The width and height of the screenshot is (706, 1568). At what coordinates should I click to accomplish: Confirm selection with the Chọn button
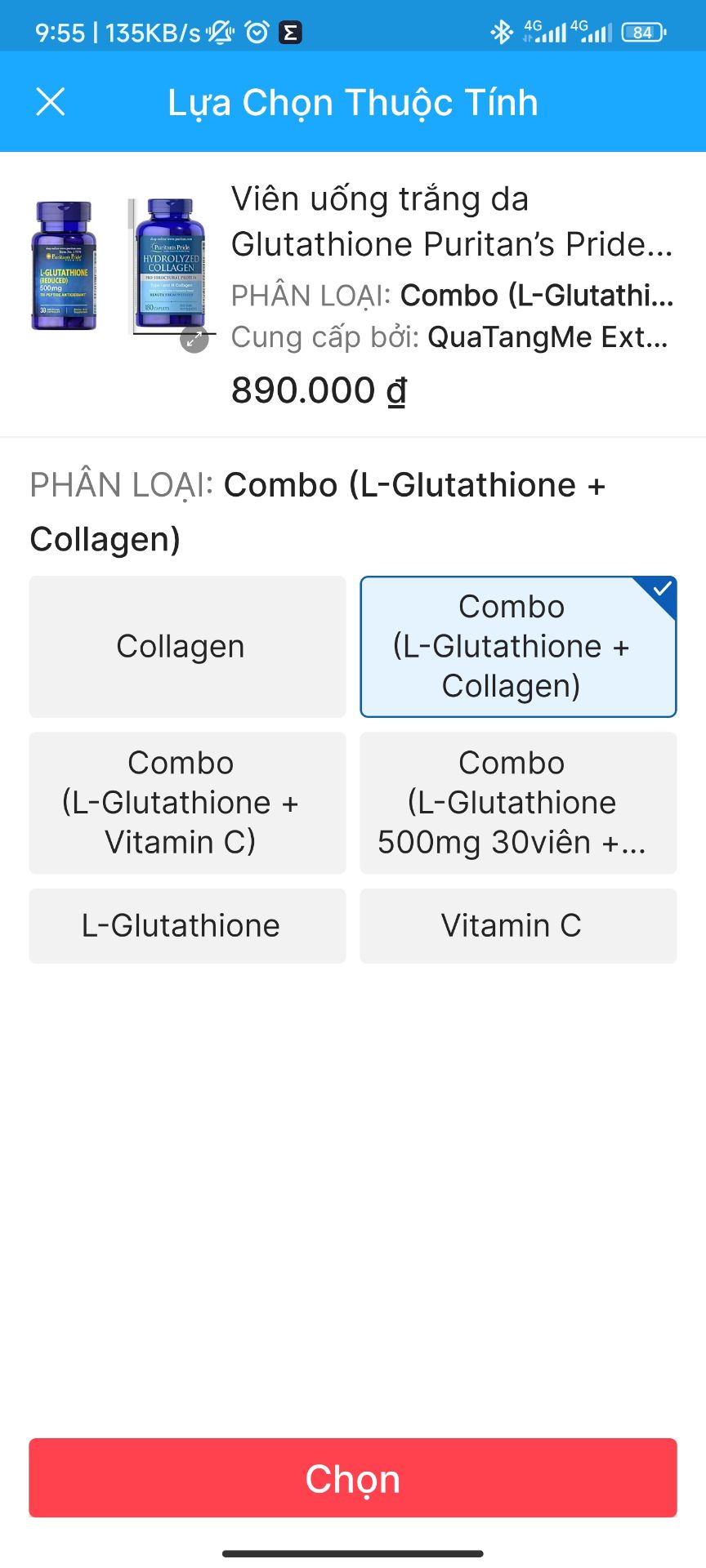click(353, 1478)
